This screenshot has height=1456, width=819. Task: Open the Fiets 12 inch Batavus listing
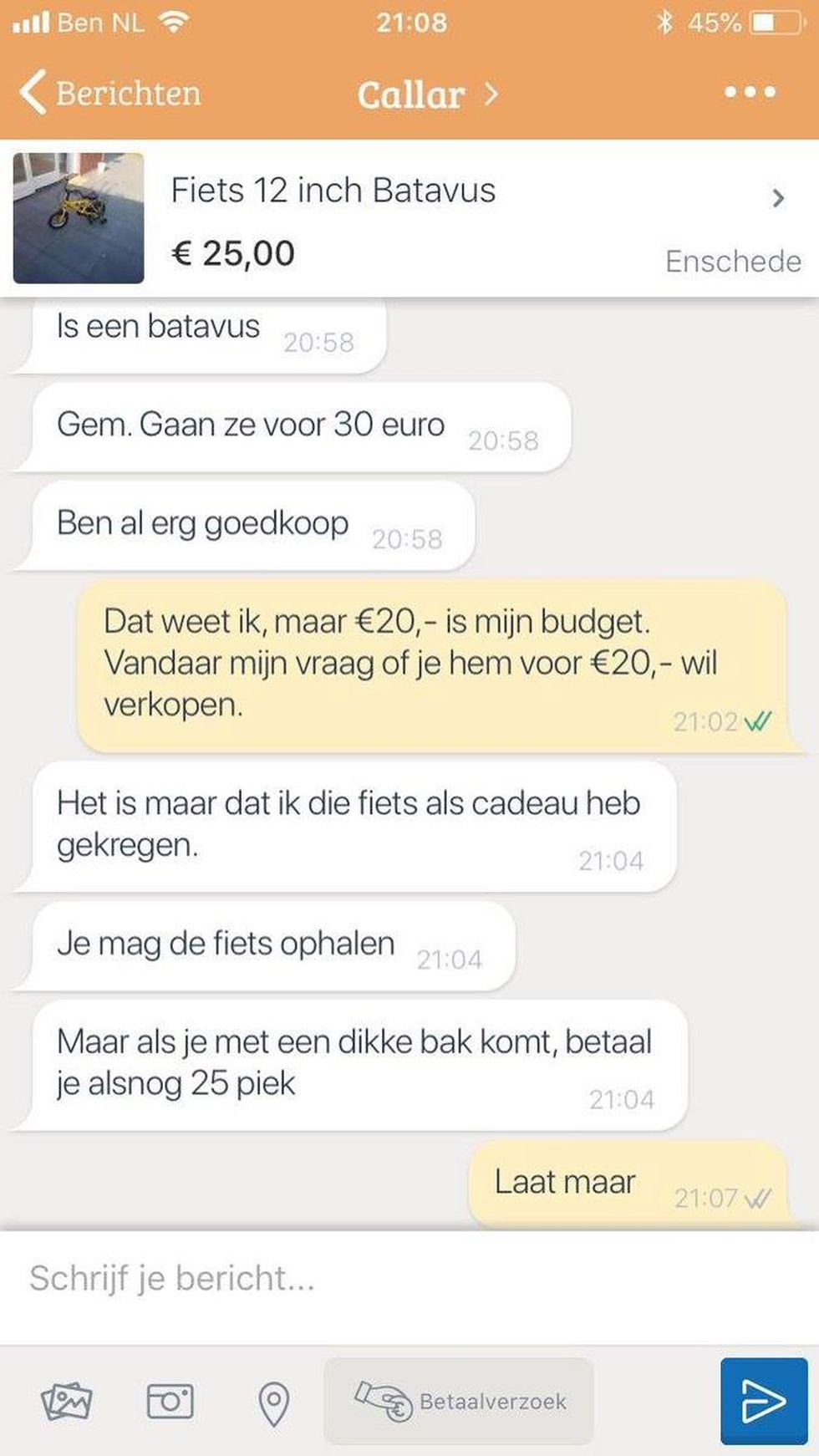(x=409, y=219)
